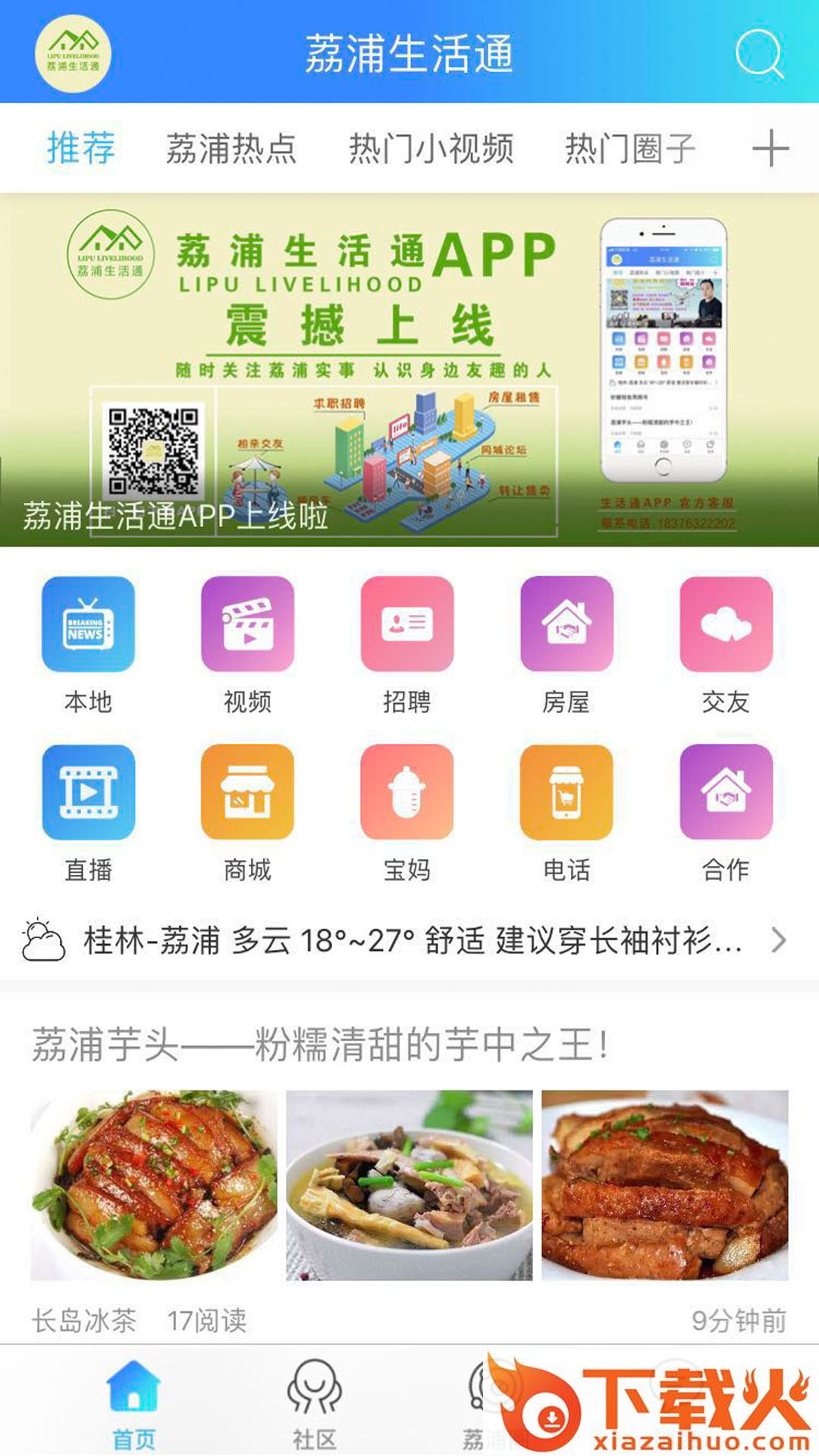819x1456 pixels.
Task: Tap the plus icon to add channels
Action: pos(770,148)
